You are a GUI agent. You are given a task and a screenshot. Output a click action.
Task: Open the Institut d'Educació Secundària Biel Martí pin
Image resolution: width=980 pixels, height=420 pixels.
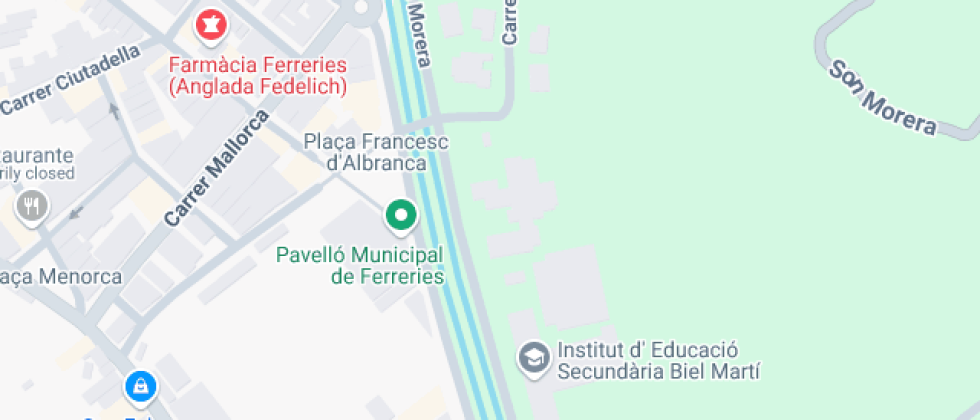point(534,358)
